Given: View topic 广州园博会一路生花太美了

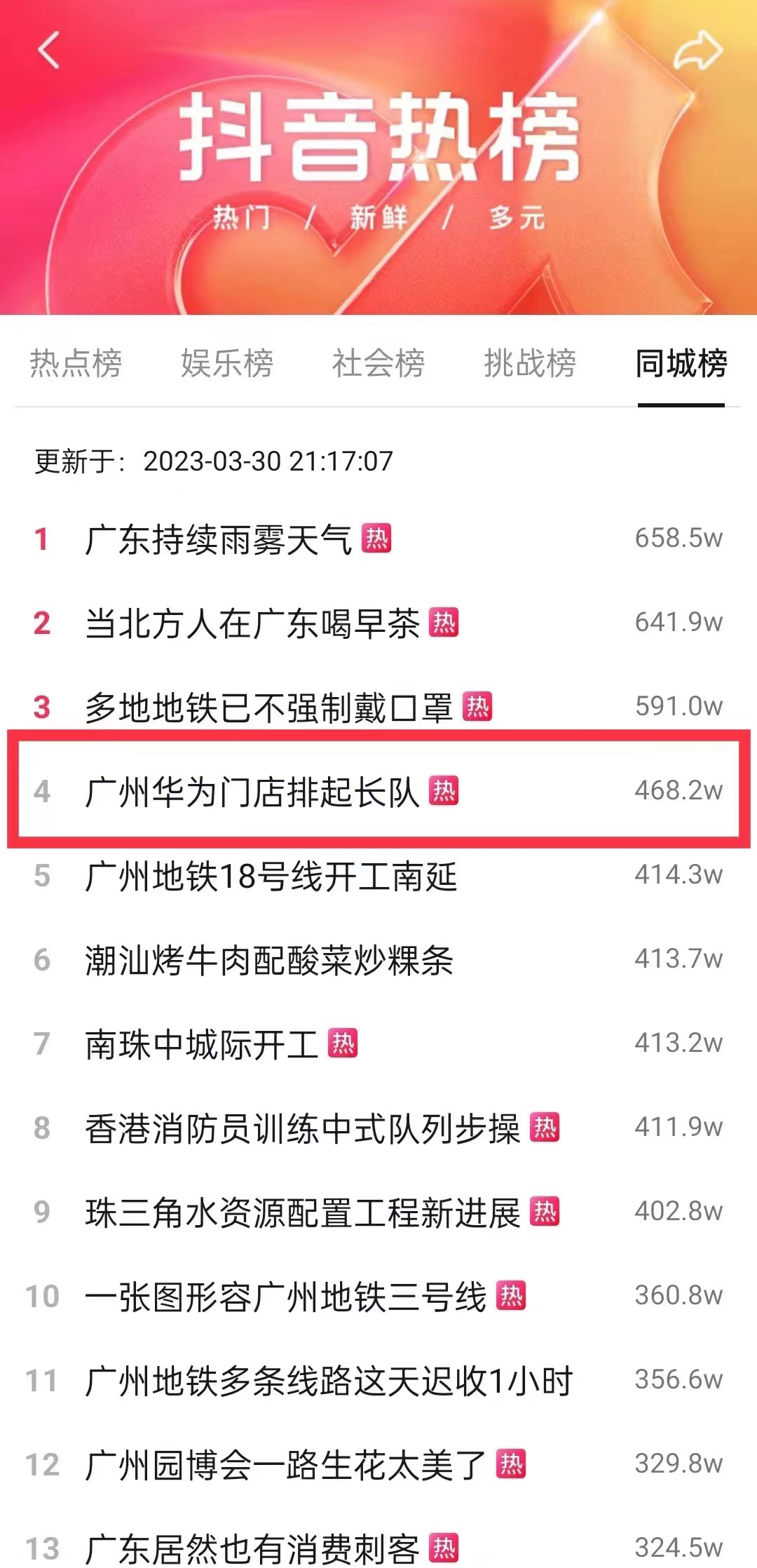Looking at the screenshot, I should click(286, 1465).
